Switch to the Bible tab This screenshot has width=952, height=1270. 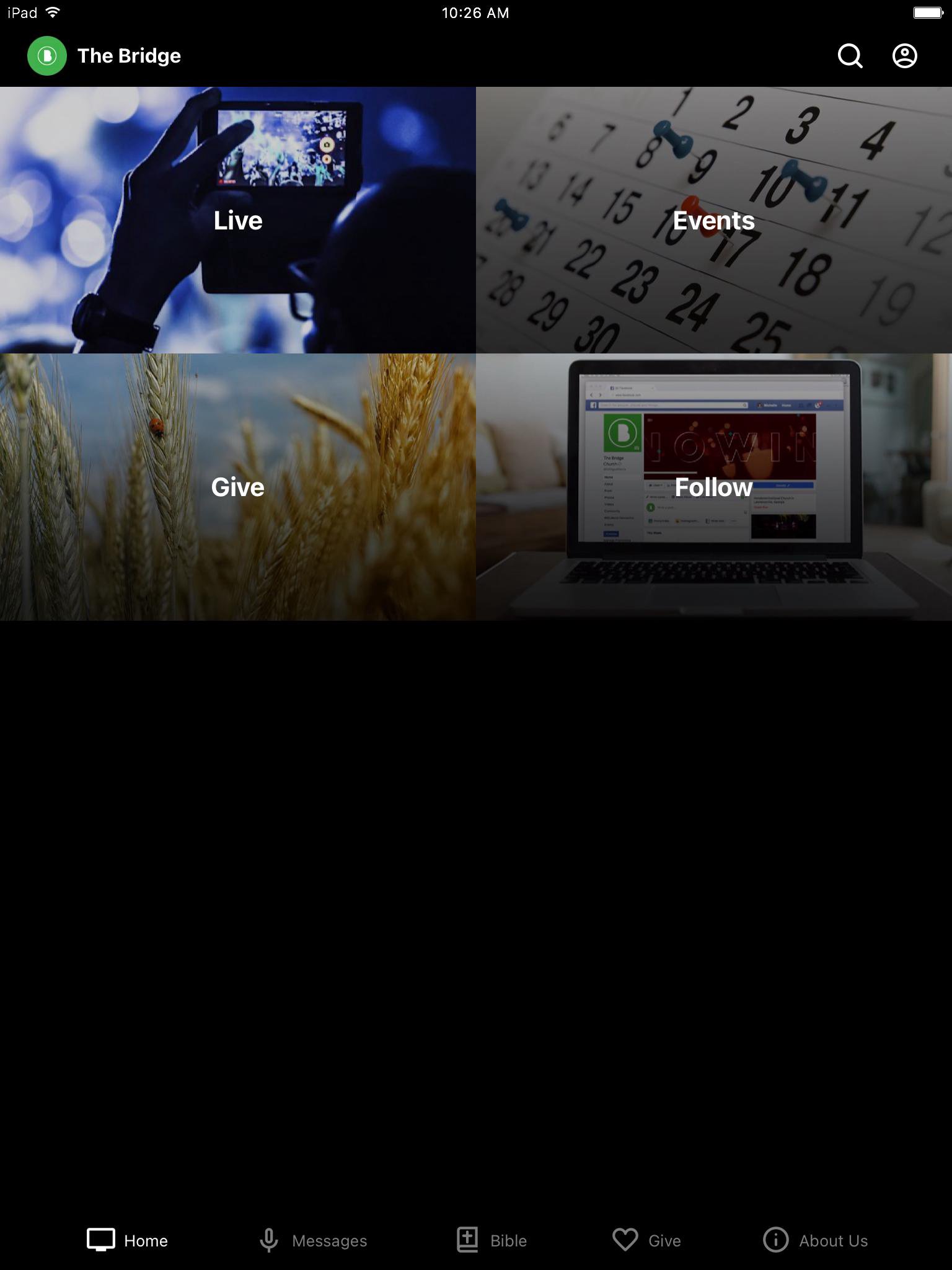(x=492, y=1240)
